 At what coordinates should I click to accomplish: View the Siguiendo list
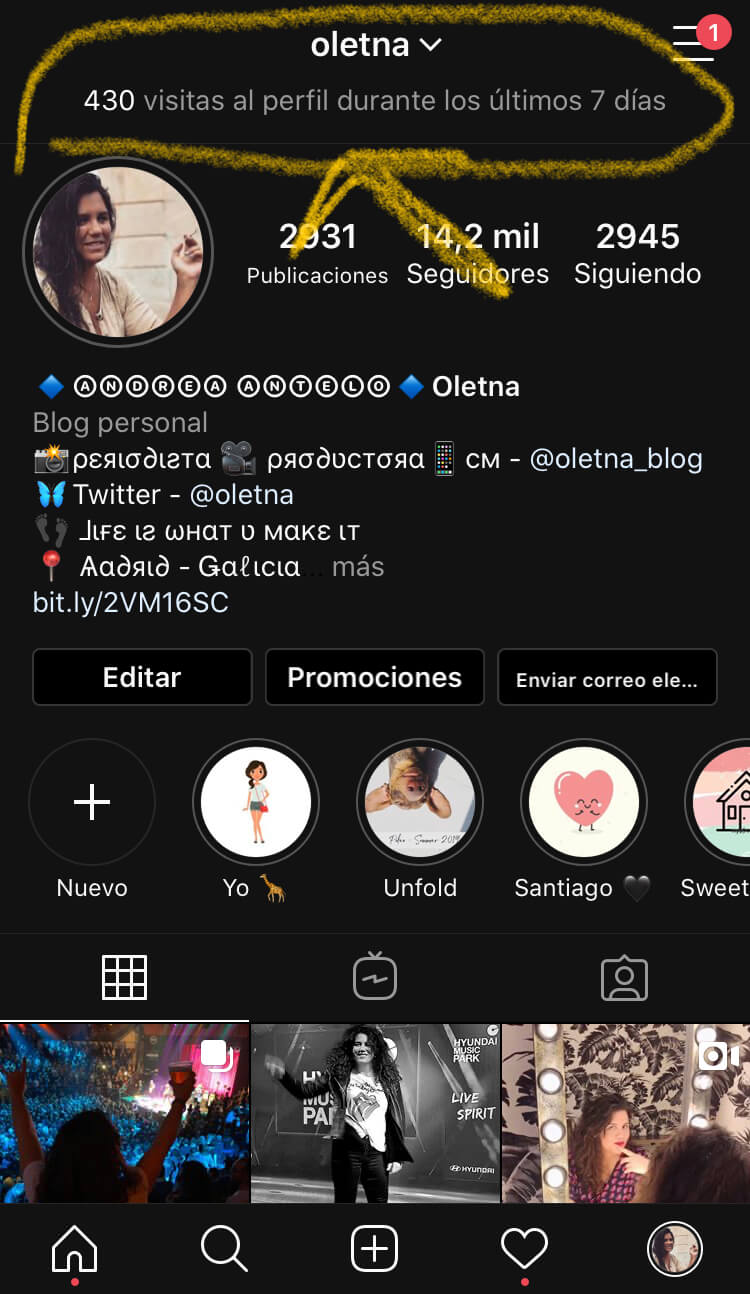pyautogui.click(x=637, y=254)
